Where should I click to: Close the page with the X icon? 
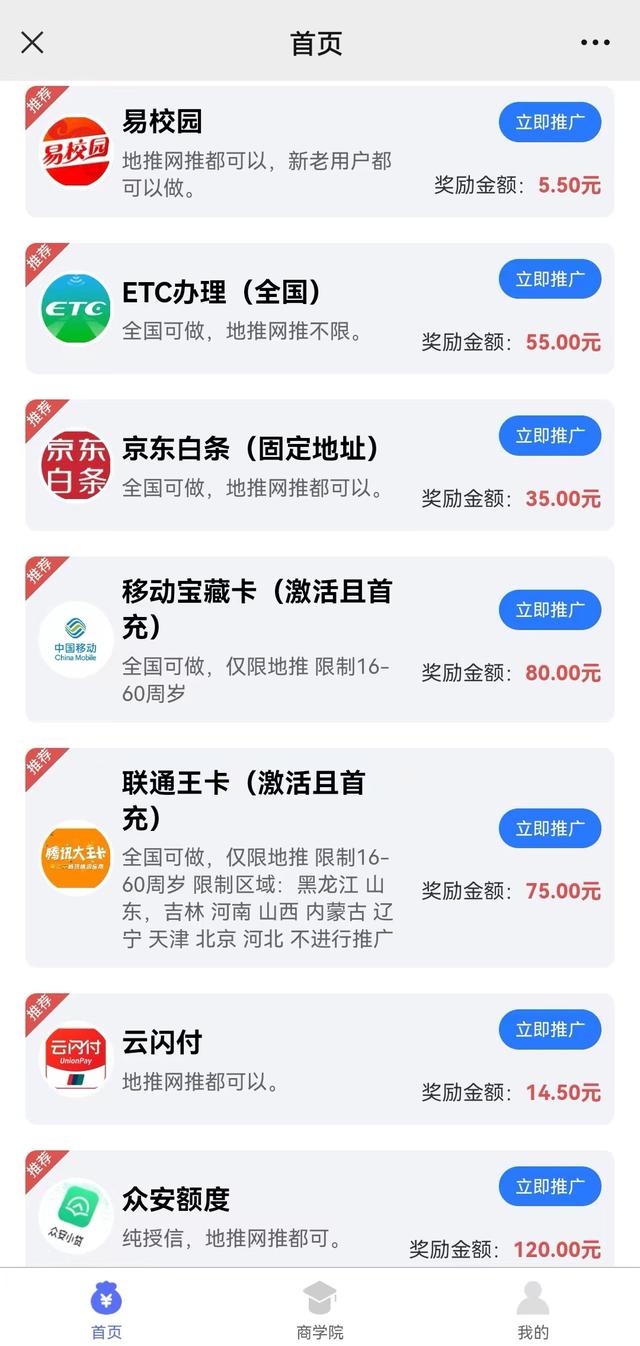(x=32, y=42)
